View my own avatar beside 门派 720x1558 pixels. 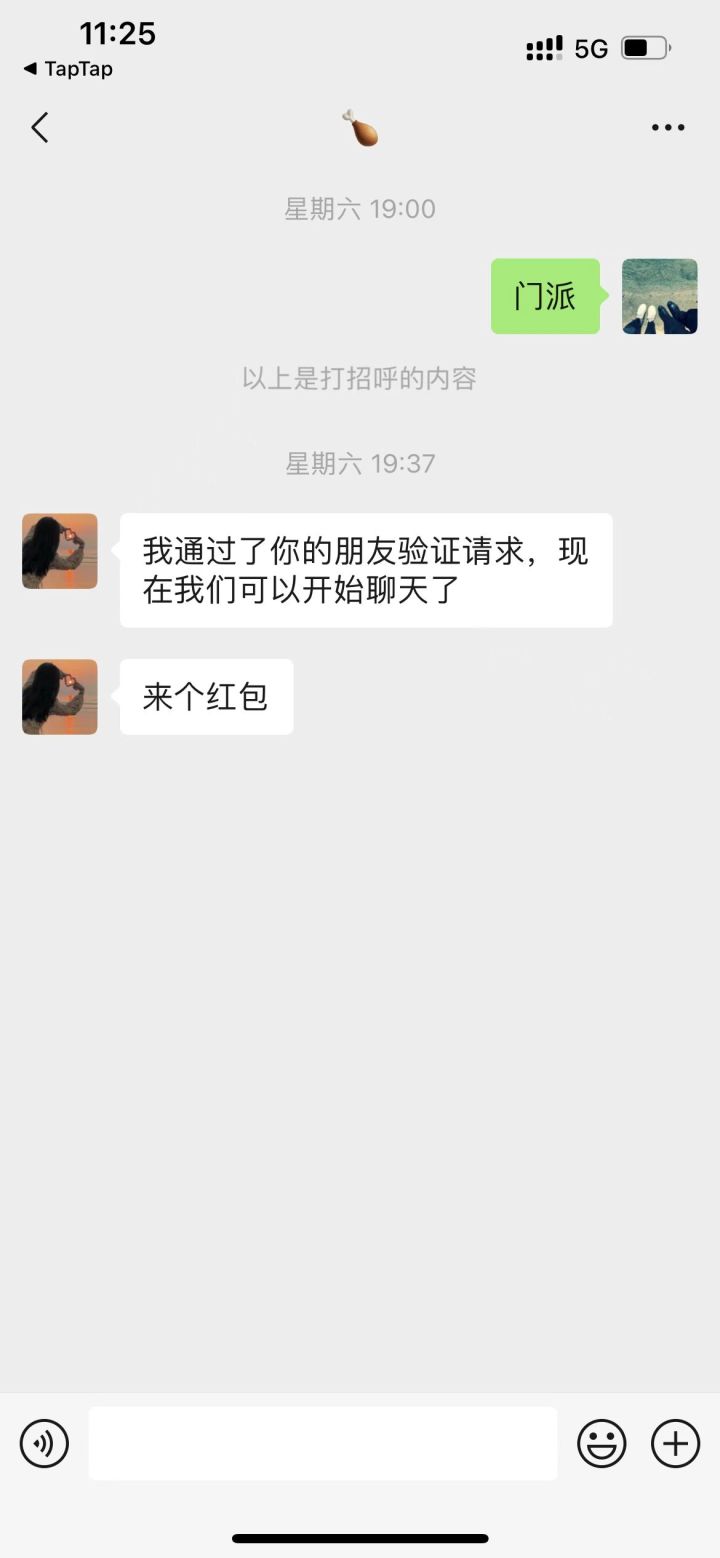click(x=660, y=296)
